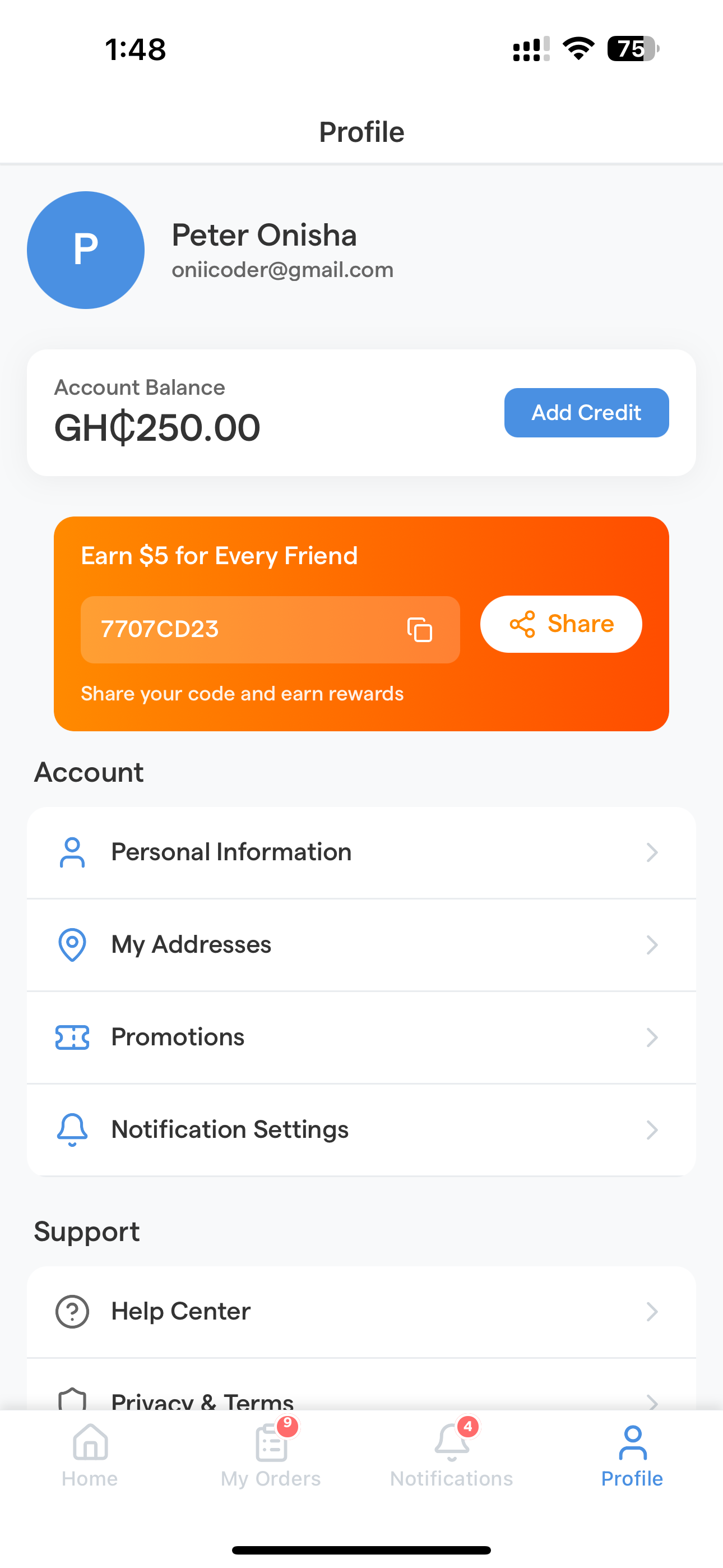Tap the Help Center question mark icon

[72, 1311]
